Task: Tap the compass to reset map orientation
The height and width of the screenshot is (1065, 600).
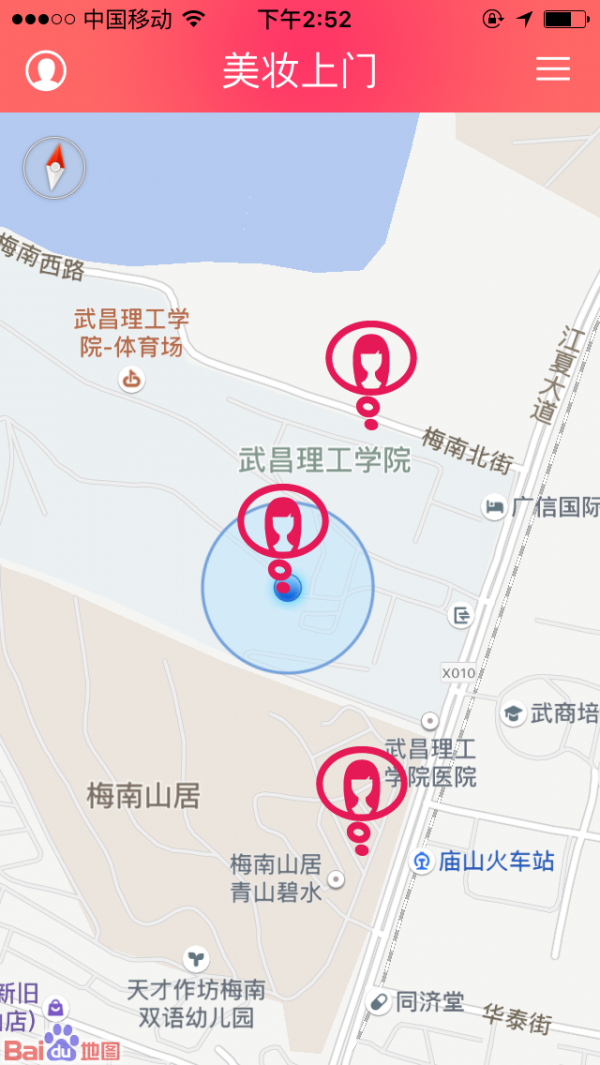Action: (x=54, y=168)
